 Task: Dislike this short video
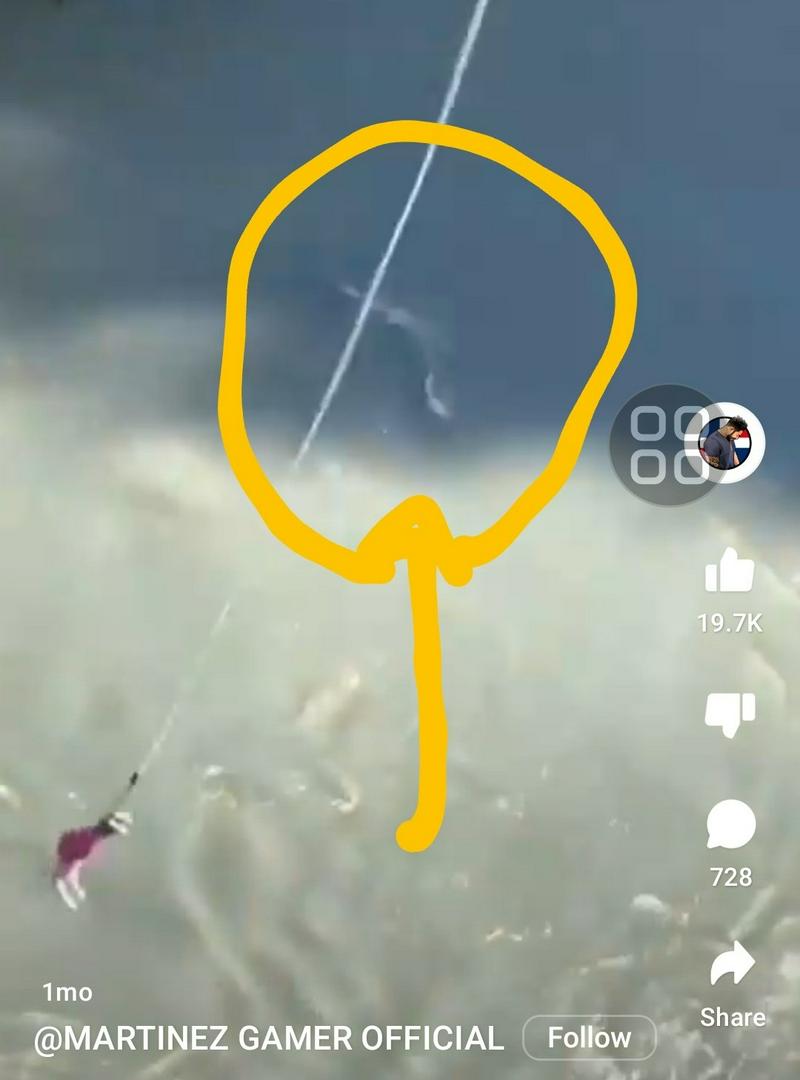729,712
